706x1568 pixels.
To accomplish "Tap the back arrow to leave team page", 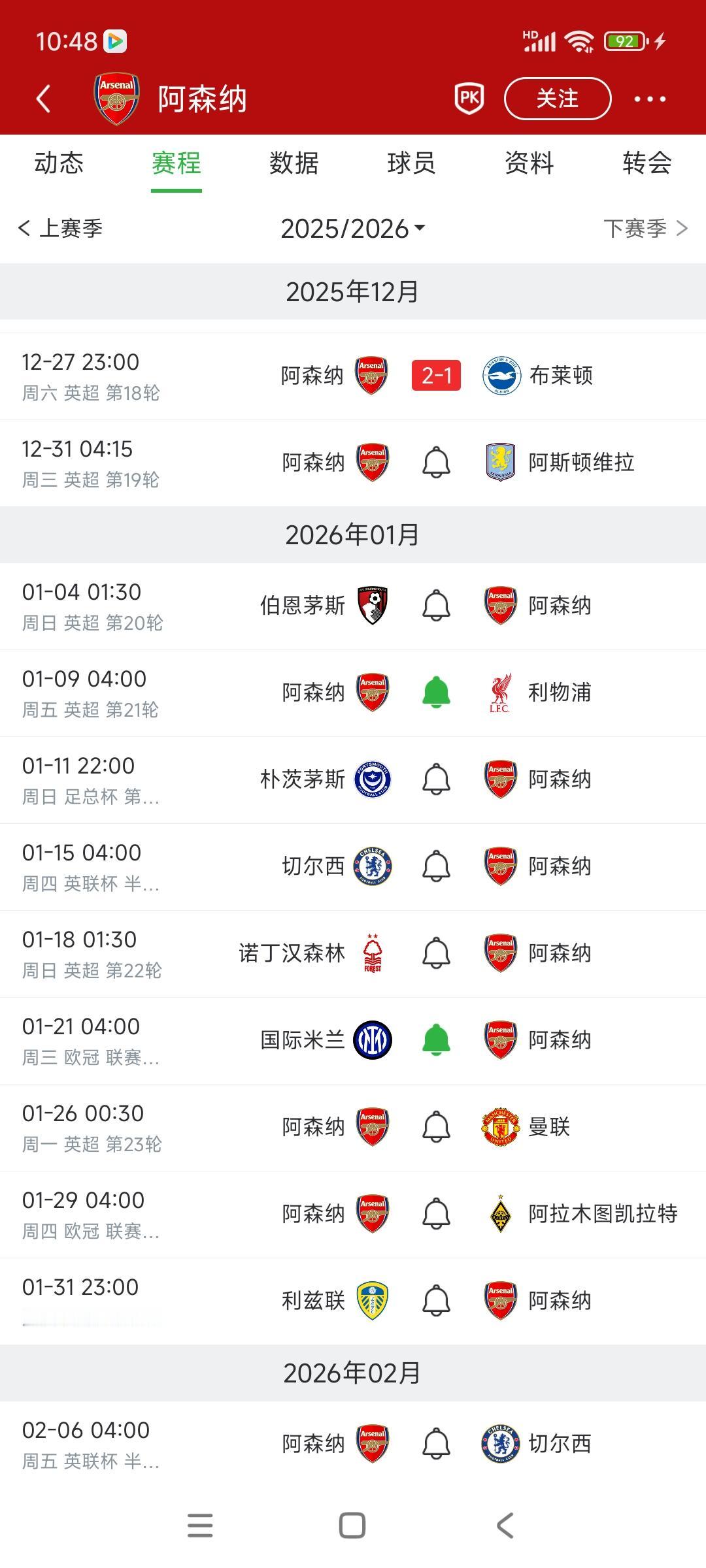I will [42, 98].
